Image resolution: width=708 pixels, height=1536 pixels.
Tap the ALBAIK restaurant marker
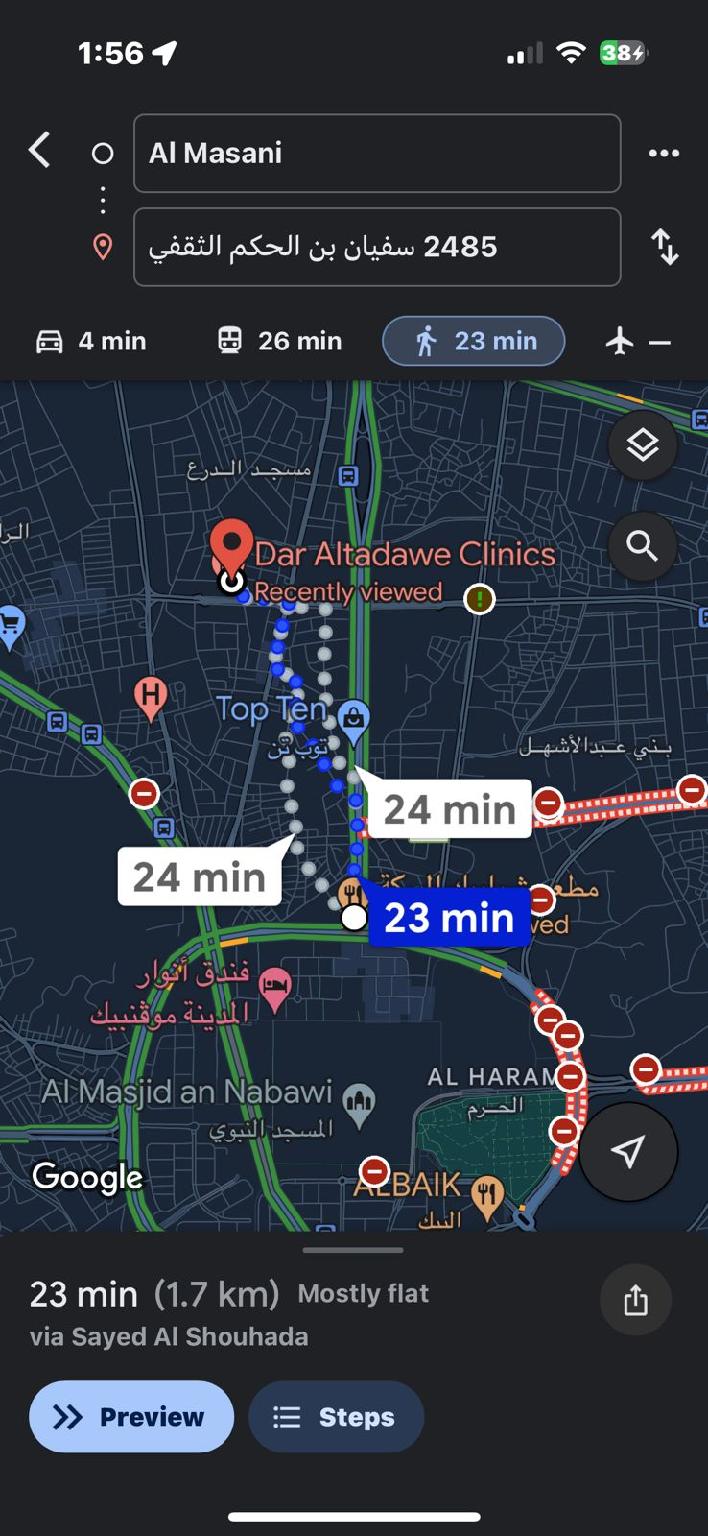[487, 1196]
